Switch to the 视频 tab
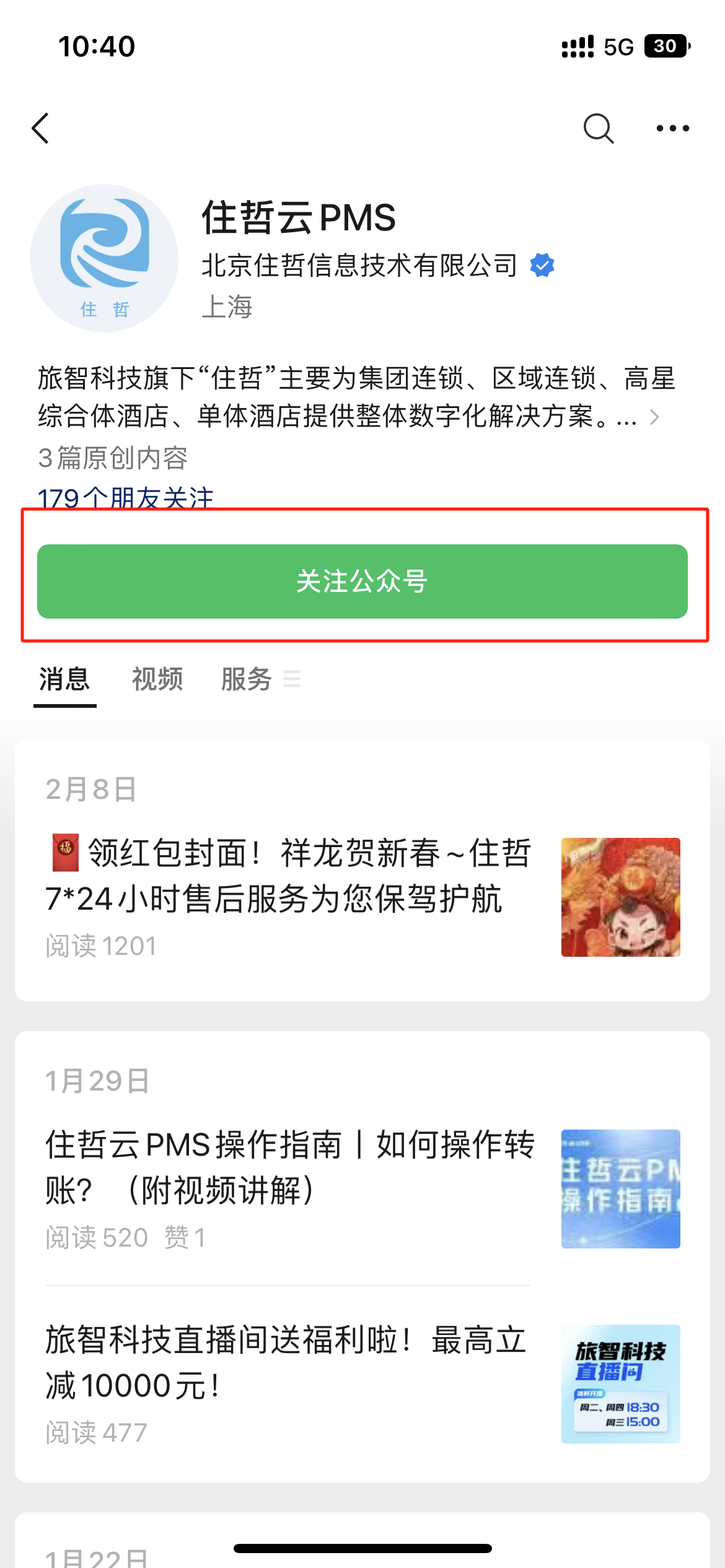Image resolution: width=725 pixels, height=1568 pixels. 157,679
